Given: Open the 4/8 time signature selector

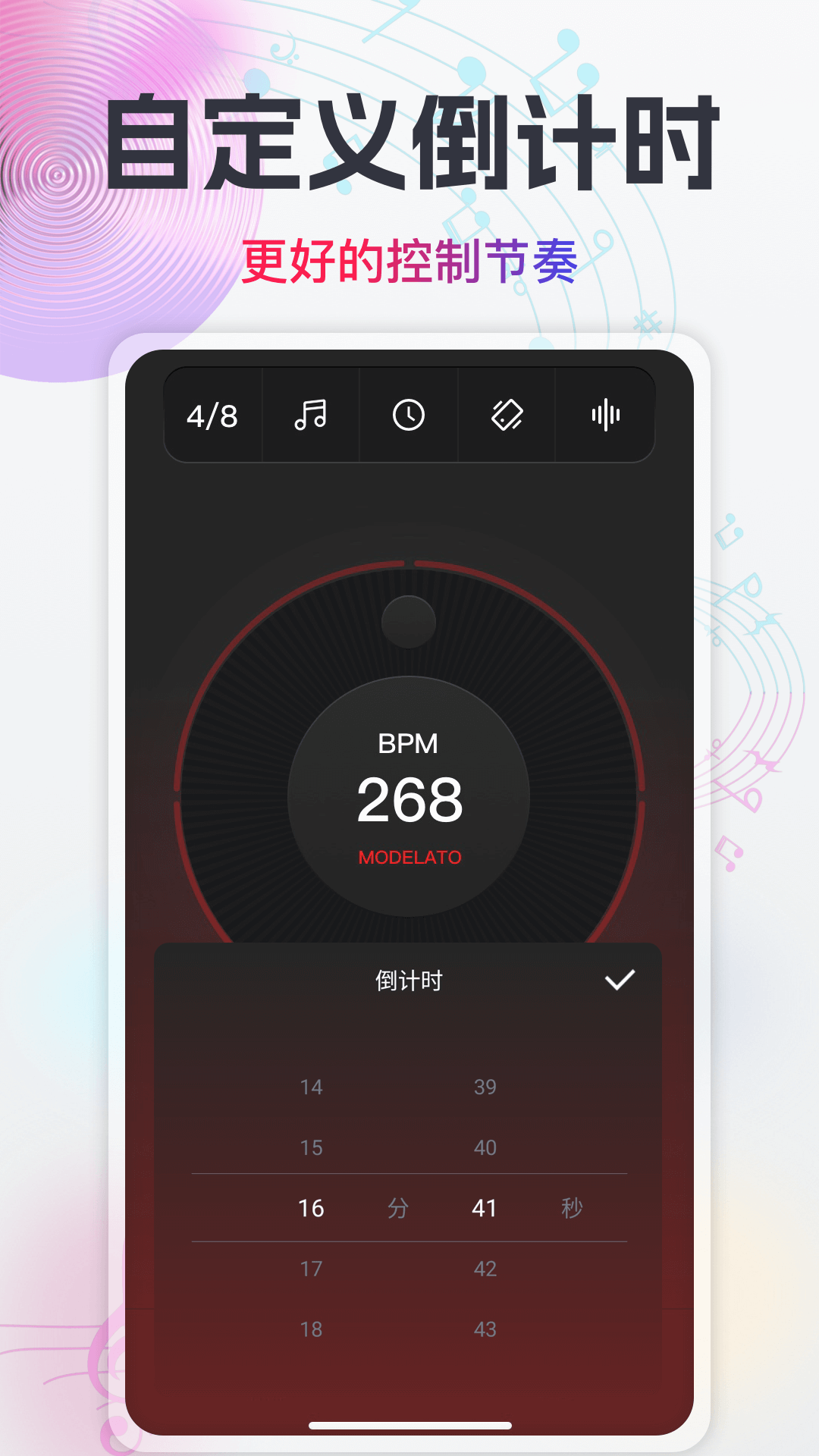Looking at the screenshot, I should (213, 415).
